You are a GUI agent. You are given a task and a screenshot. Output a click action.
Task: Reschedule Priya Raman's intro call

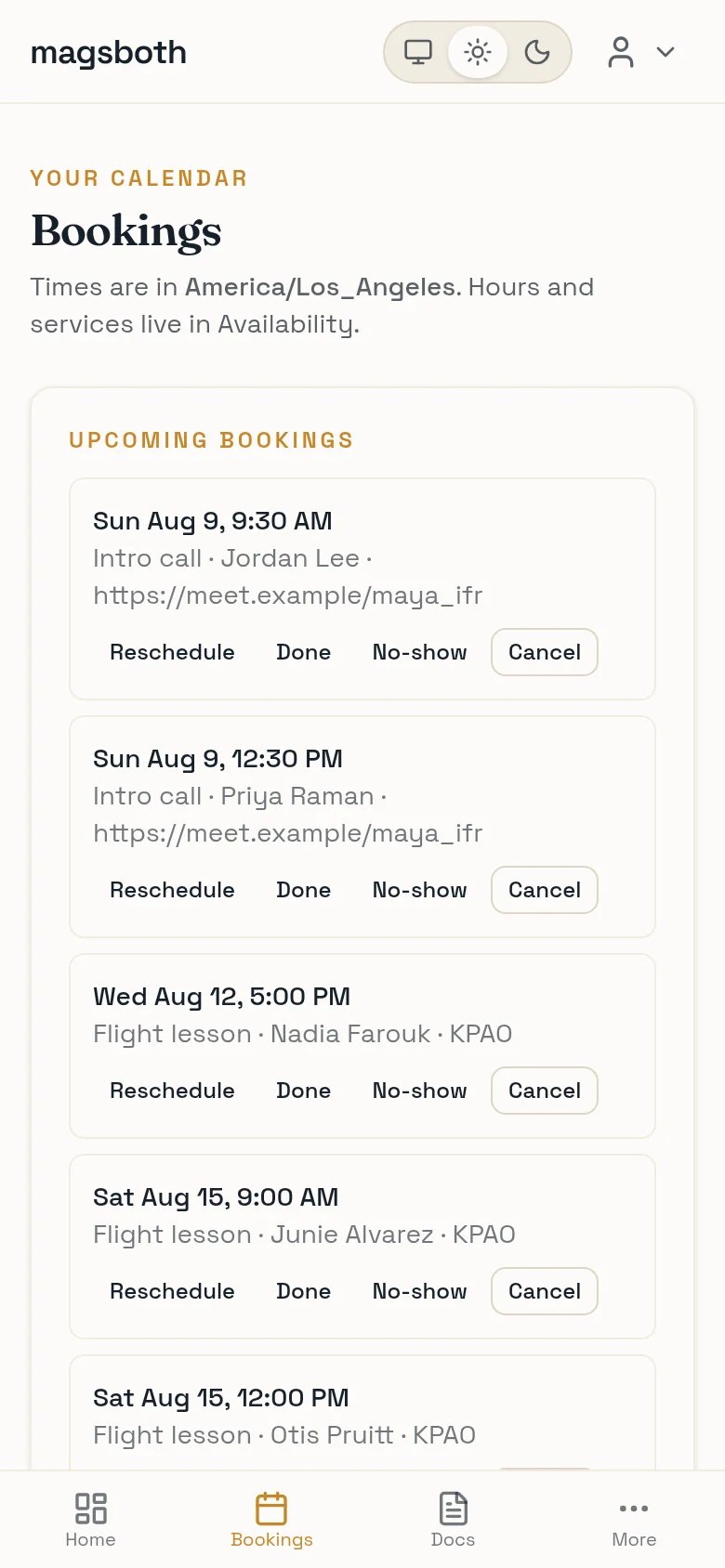coord(172,890)
